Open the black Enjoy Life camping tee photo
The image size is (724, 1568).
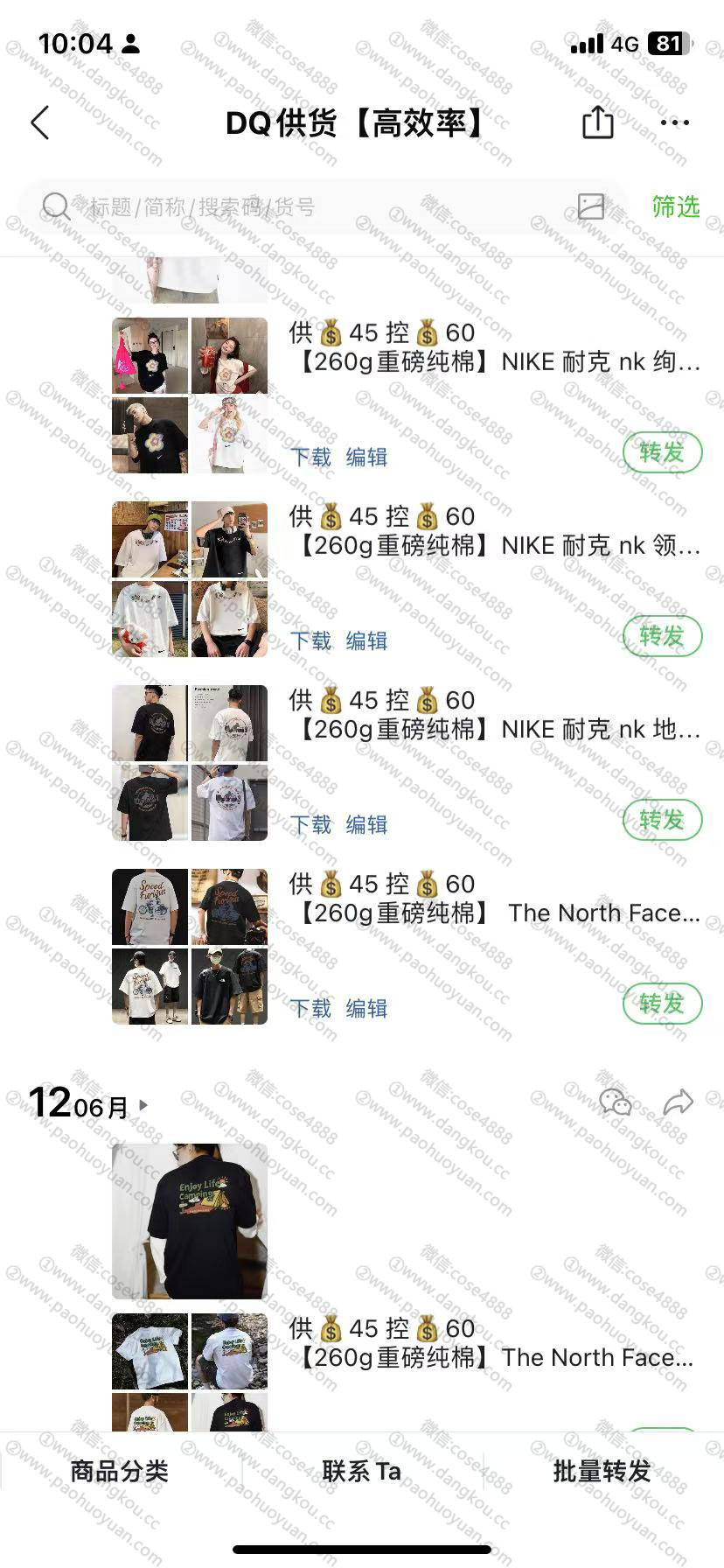(x=190, y=1221)
